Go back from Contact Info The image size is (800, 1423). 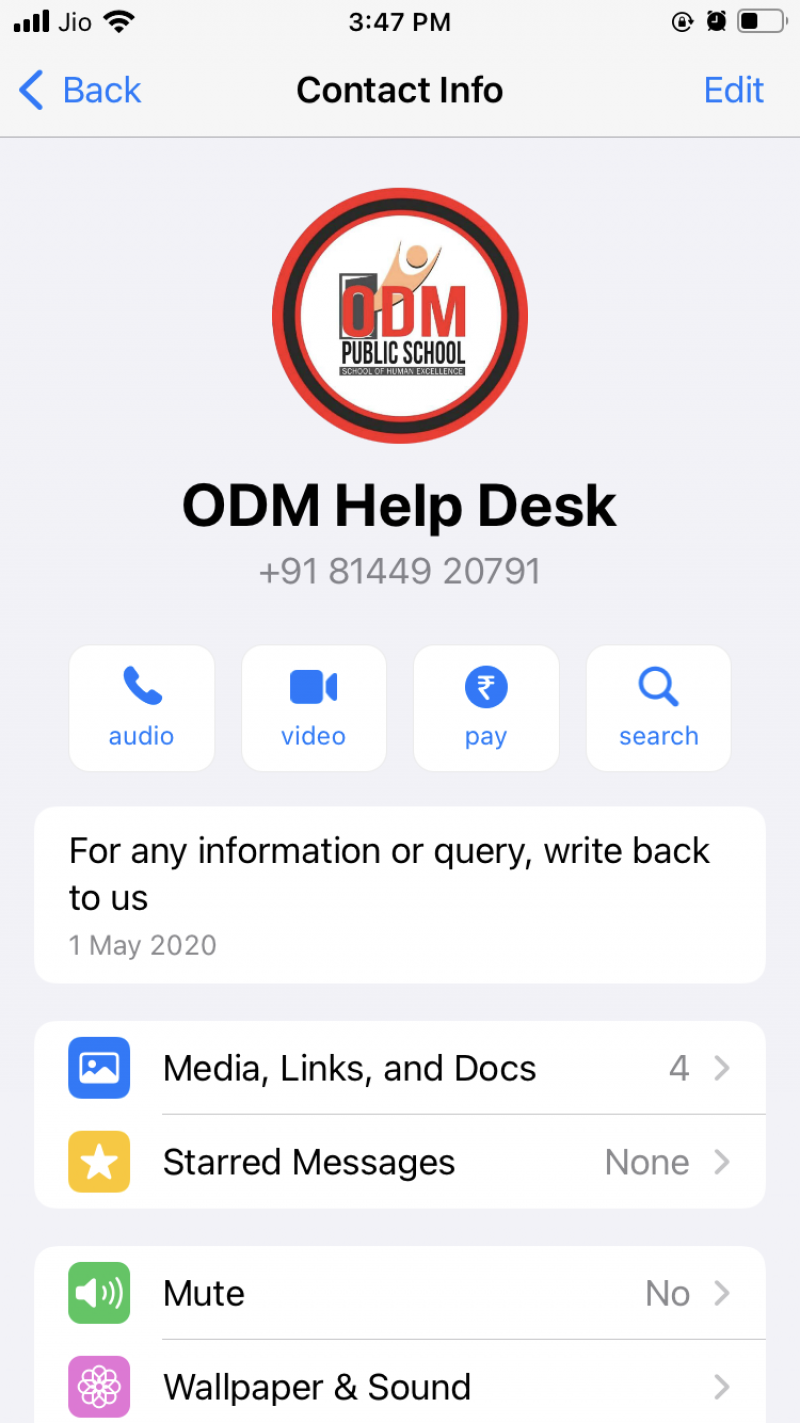point(80,90)
